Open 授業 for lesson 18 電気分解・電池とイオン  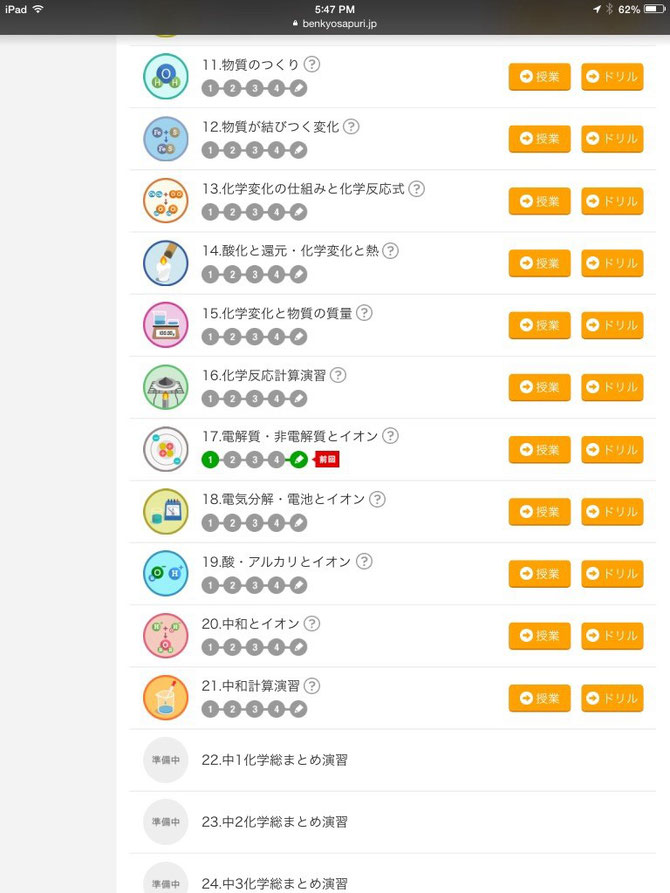coord(539,512)
